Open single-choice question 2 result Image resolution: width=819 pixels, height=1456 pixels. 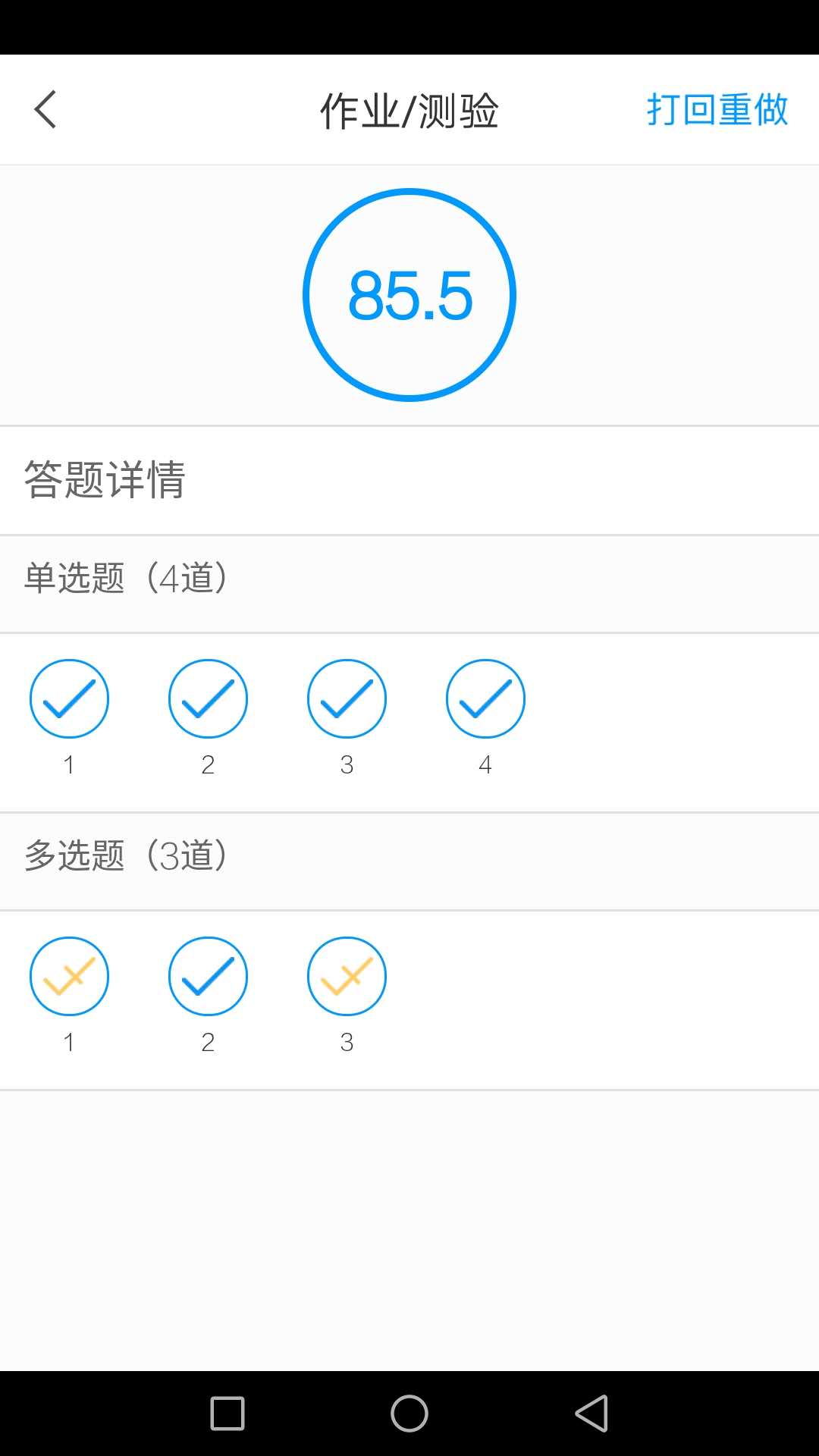click(208, 698)
